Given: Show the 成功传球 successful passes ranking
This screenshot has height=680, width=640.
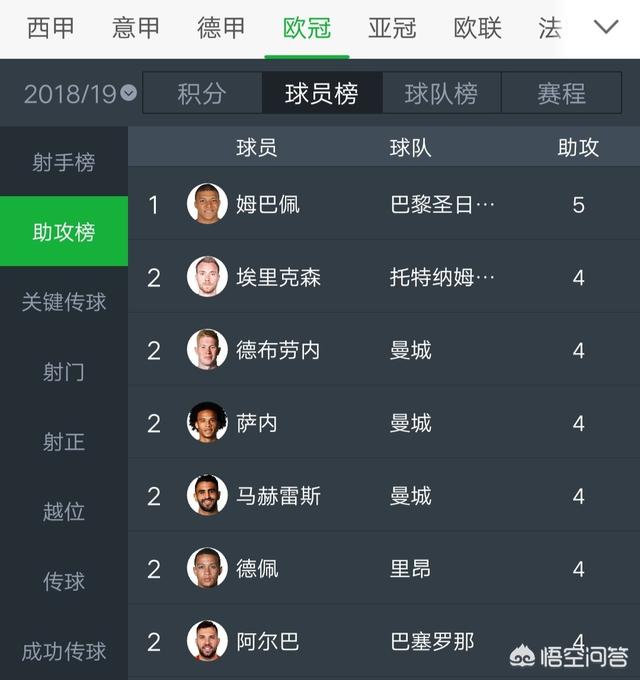Looking at the screenshot, I should coord(64,652).
